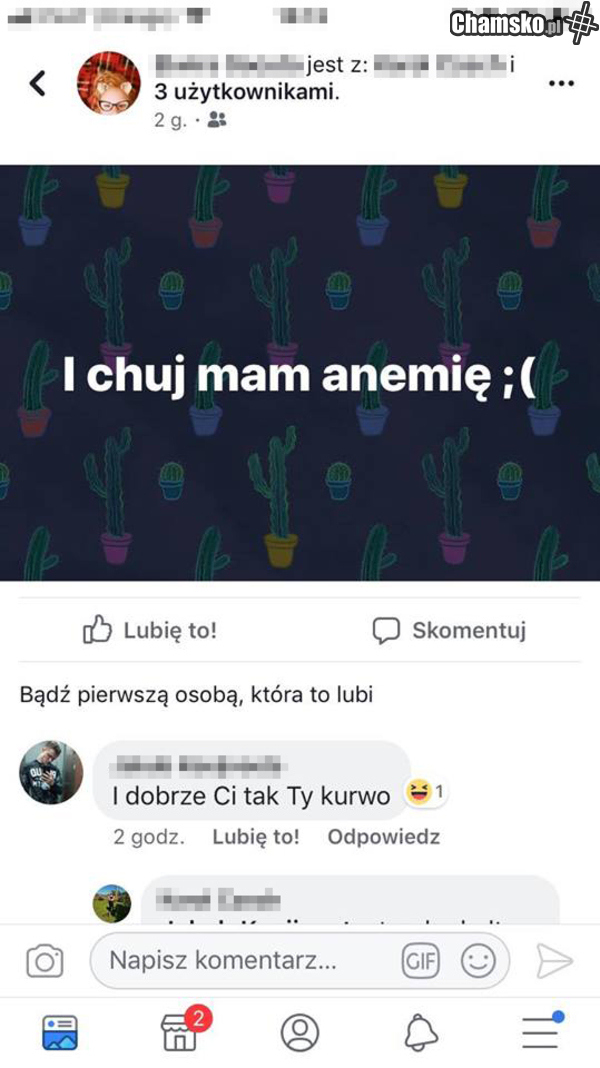Open the first commenter's profile photo
The width and height of the screenshot is (600, 1068).
point(51,773)
